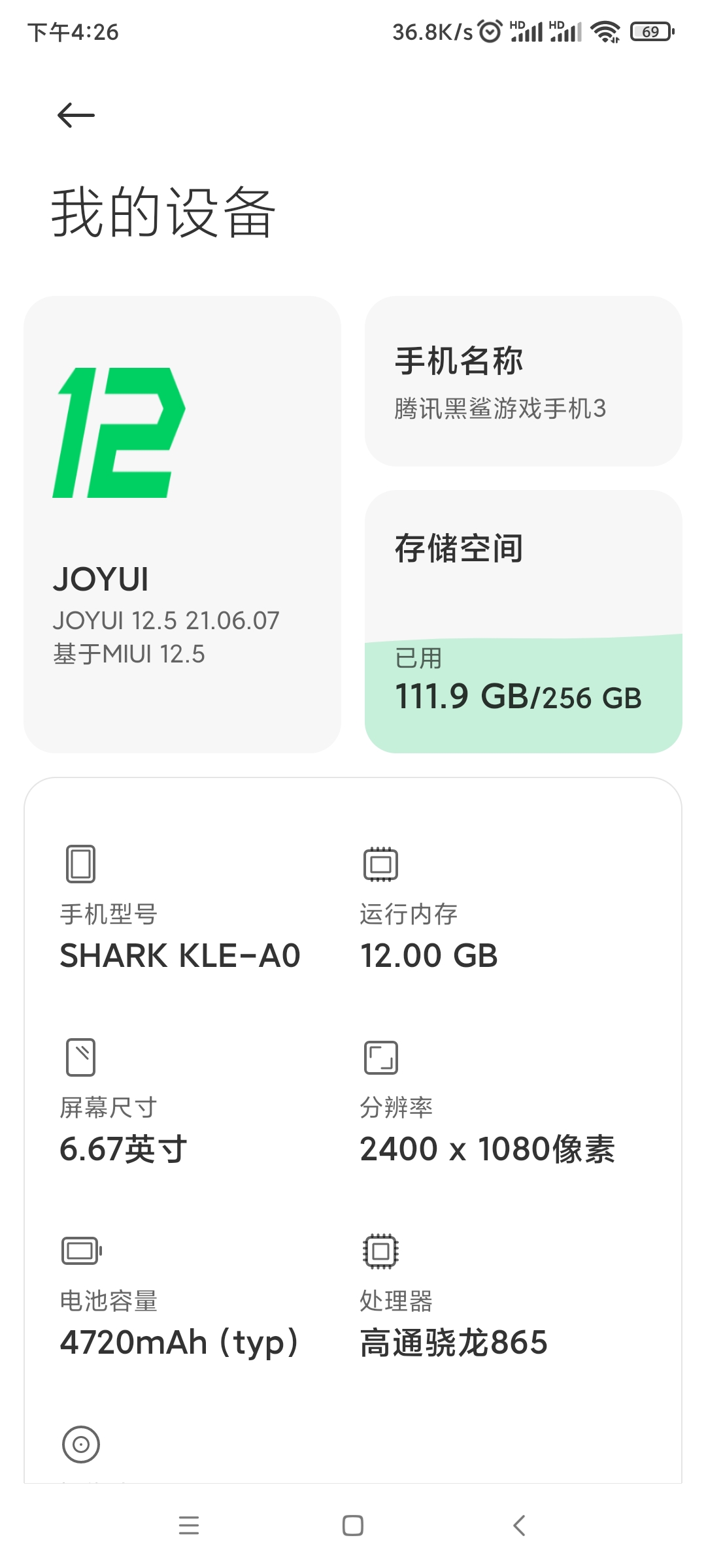Tap the system back navigation button
Viewport: 706px width, 1568px height.
[519, 1526]
